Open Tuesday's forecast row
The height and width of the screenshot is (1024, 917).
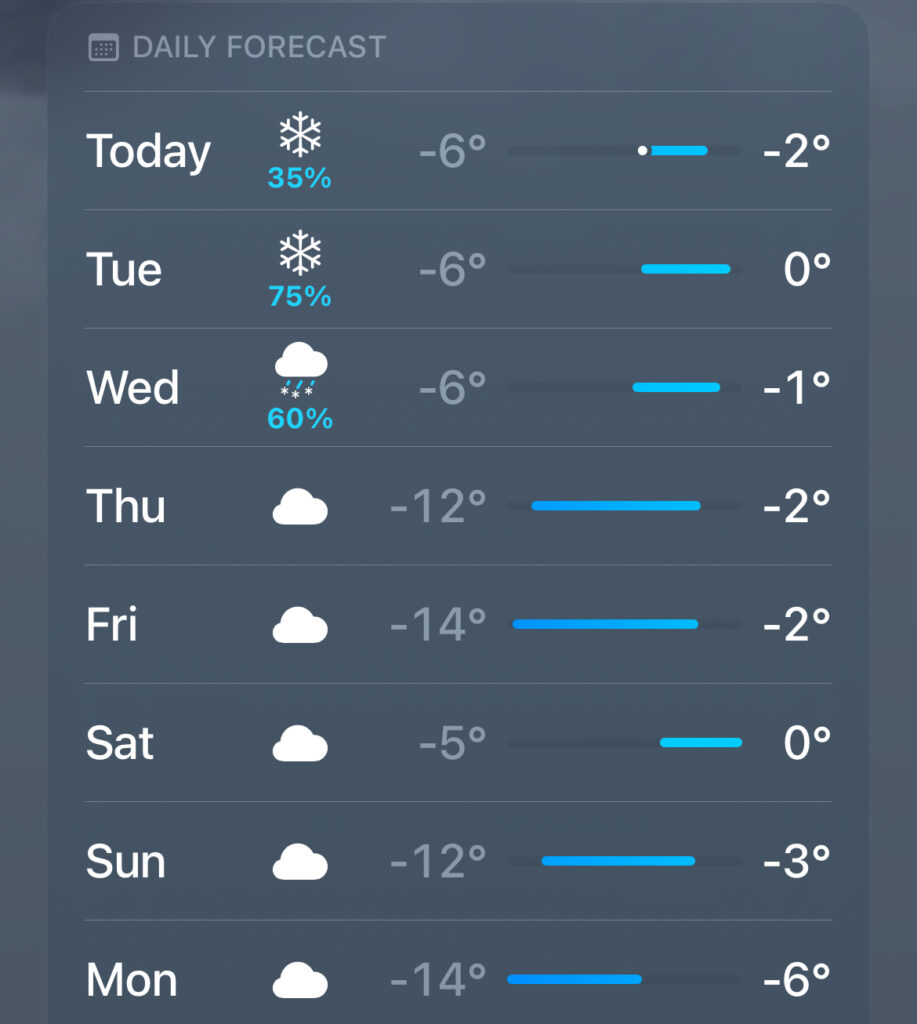tap(458, 269)
